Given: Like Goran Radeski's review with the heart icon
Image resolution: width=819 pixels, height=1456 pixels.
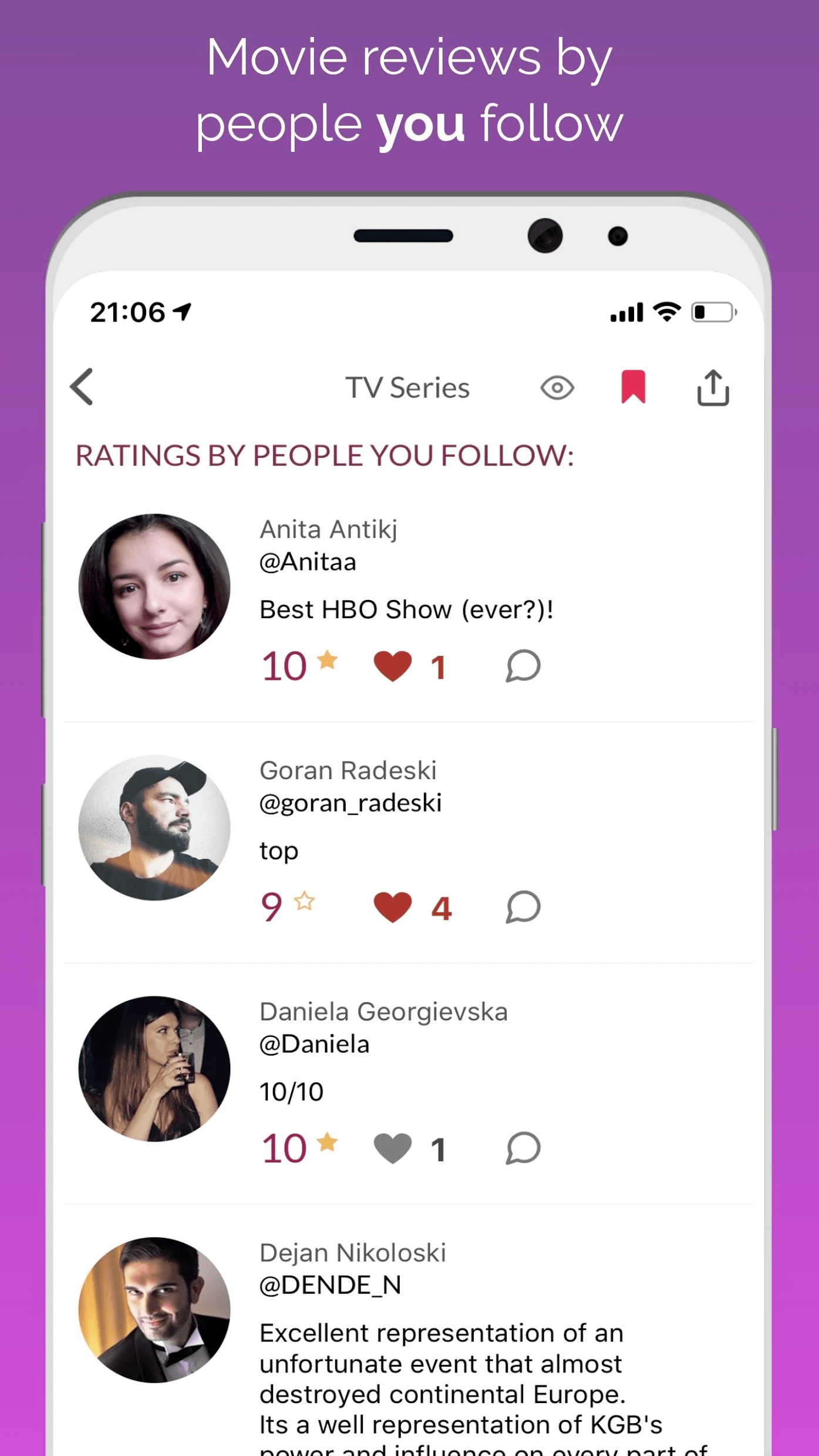Looking at the screenshot, I should 392,906.
